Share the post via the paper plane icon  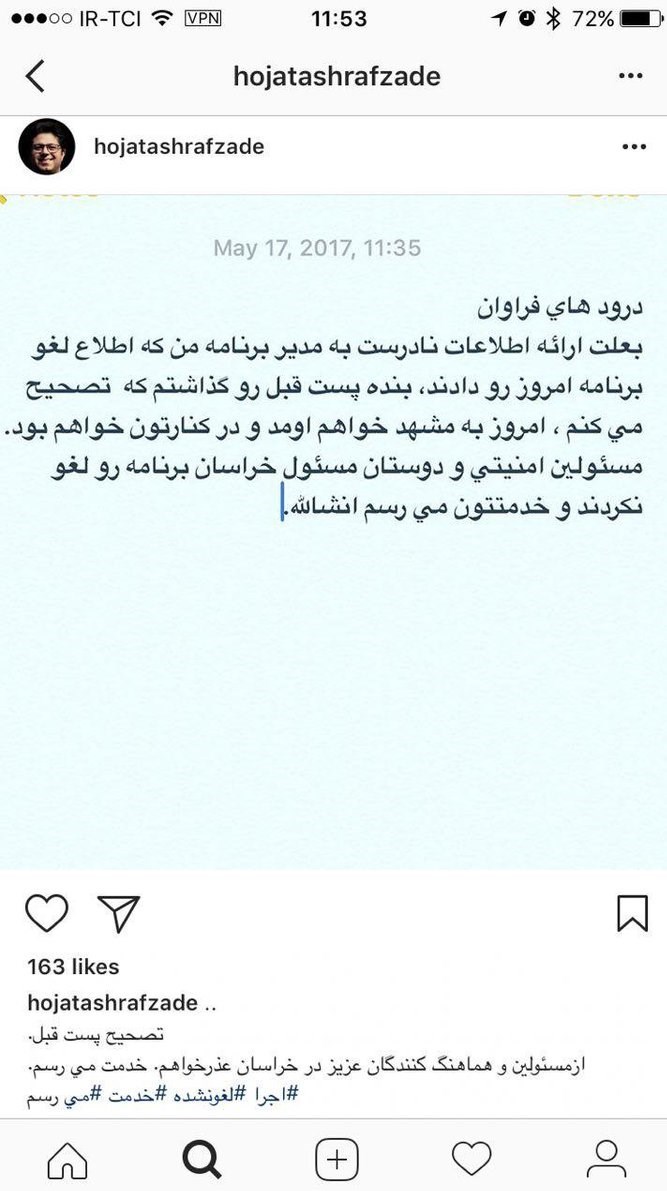[118, 913]
